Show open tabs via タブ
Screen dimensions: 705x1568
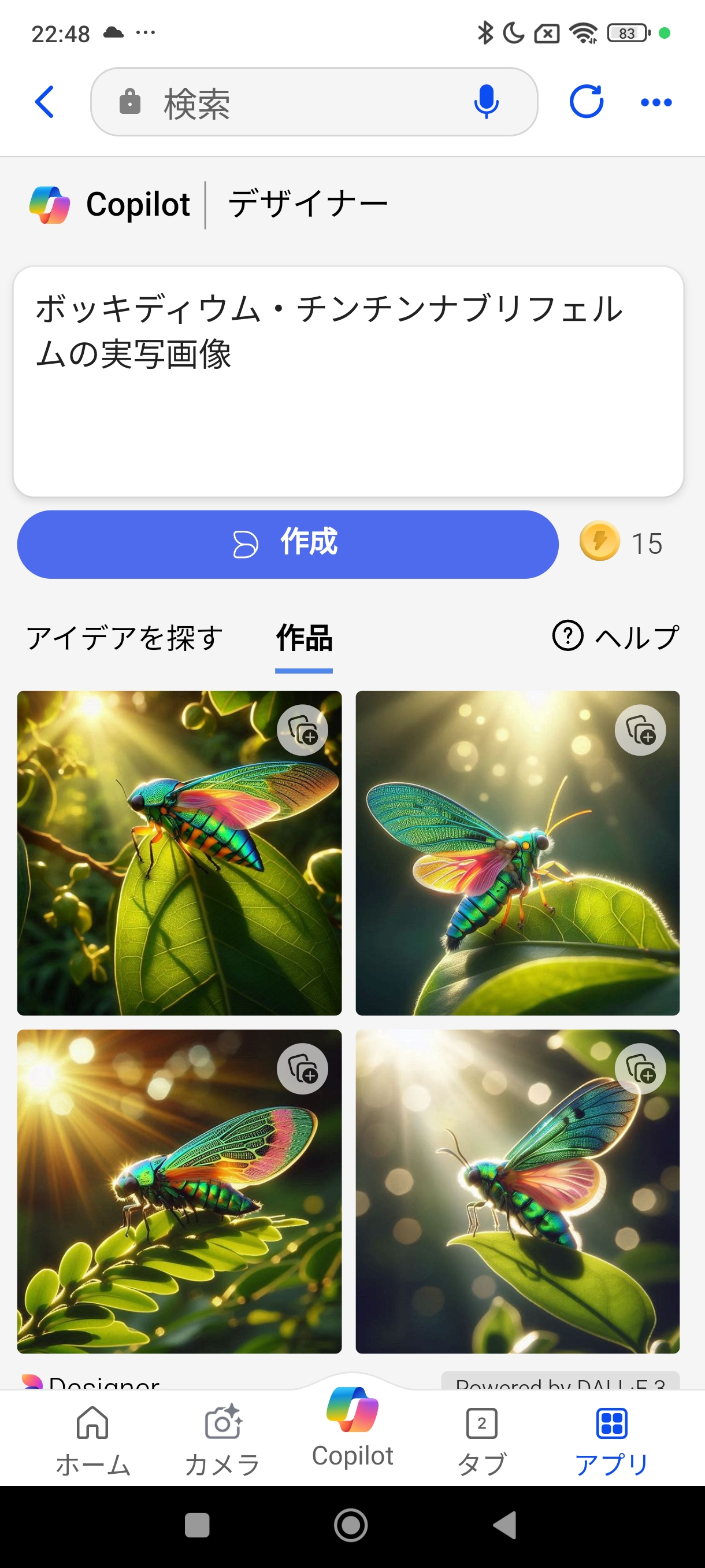(x=481, y=1440)
